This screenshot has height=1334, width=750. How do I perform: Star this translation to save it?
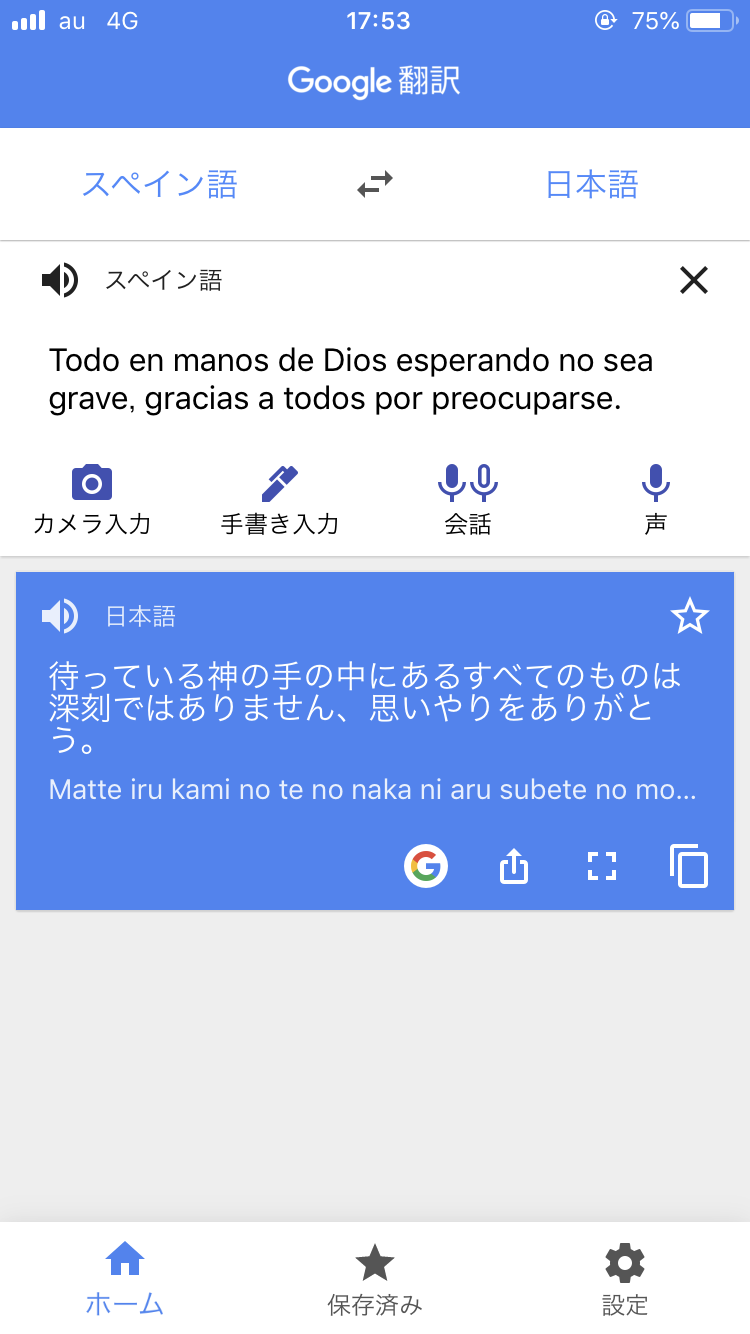(x=689, y=616)
